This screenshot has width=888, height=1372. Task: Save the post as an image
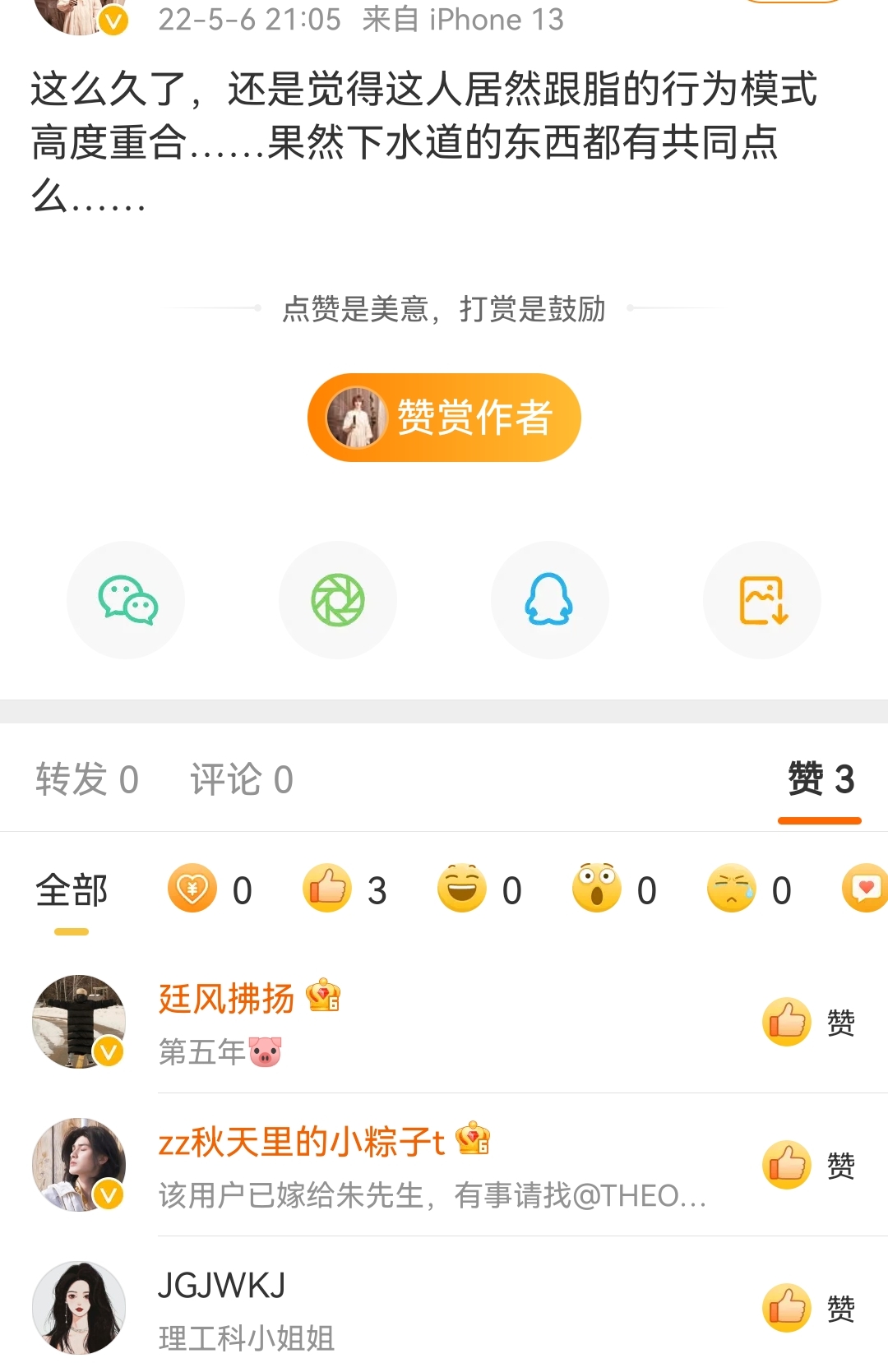tap(762, 600)
